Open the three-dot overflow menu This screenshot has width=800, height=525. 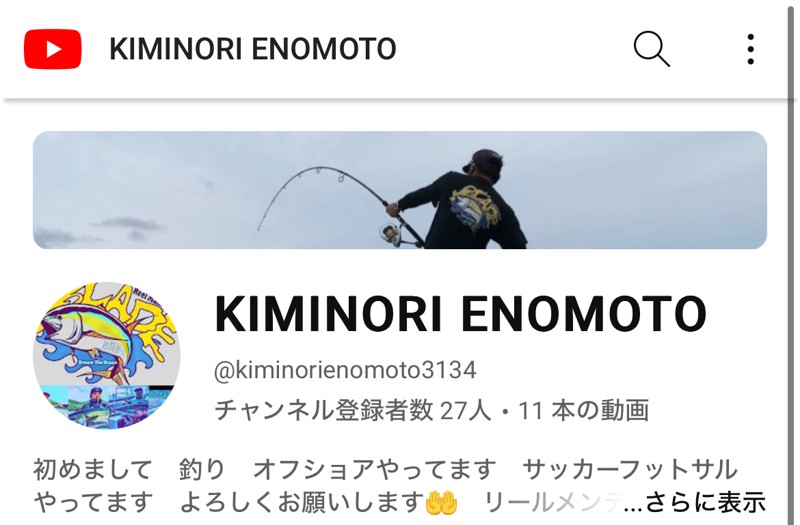750,48
